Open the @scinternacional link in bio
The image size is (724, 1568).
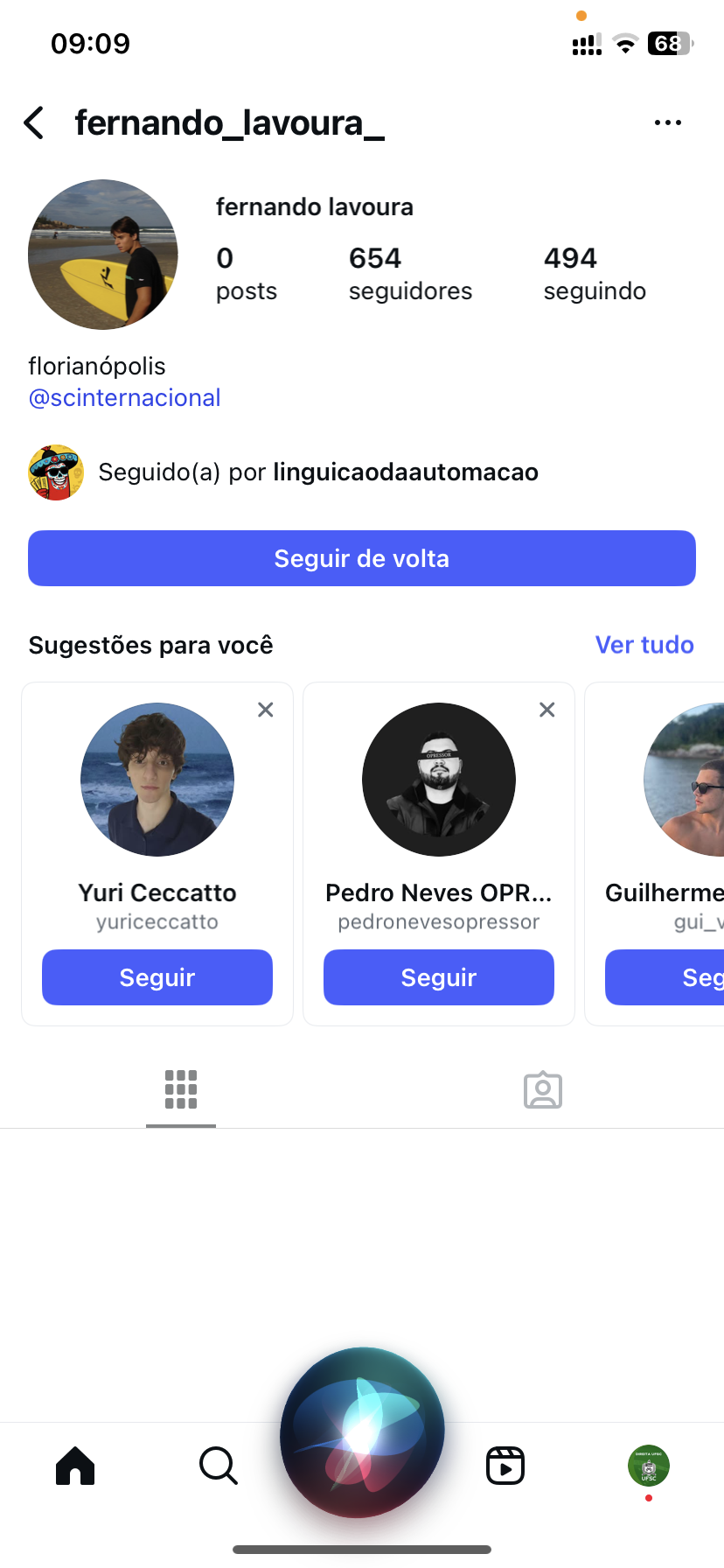click(x=124, y=398)
